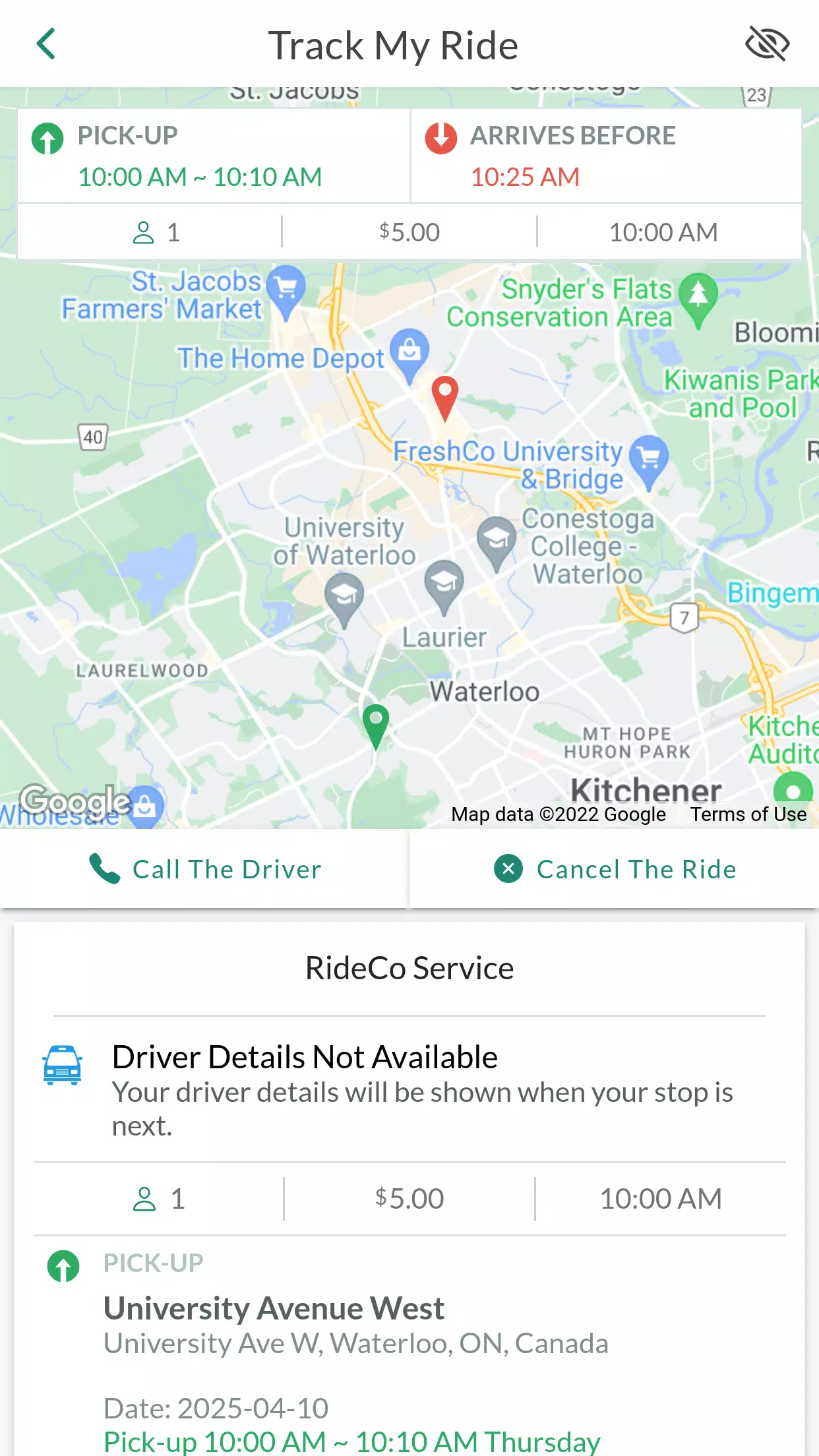Open Google Maps Terms of Use

pyautogui.click(x=748, y=814)
